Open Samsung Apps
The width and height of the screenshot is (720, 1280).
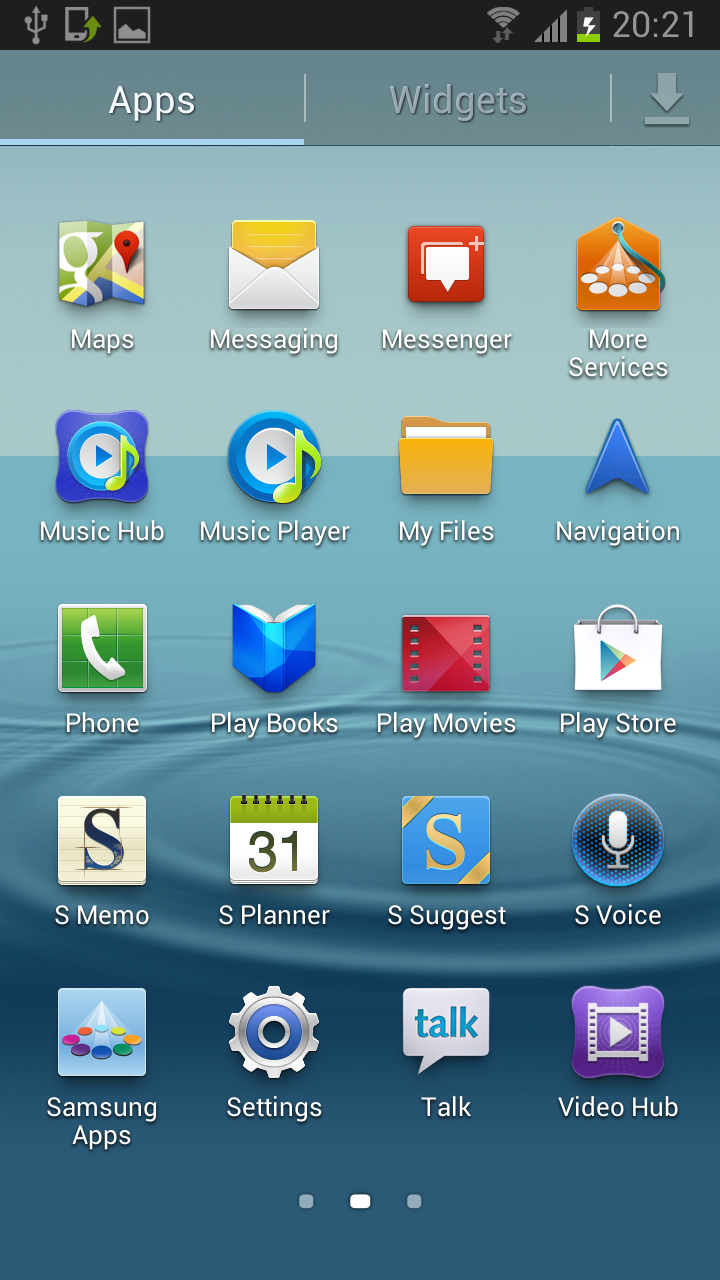click(x=102, y=1033)
